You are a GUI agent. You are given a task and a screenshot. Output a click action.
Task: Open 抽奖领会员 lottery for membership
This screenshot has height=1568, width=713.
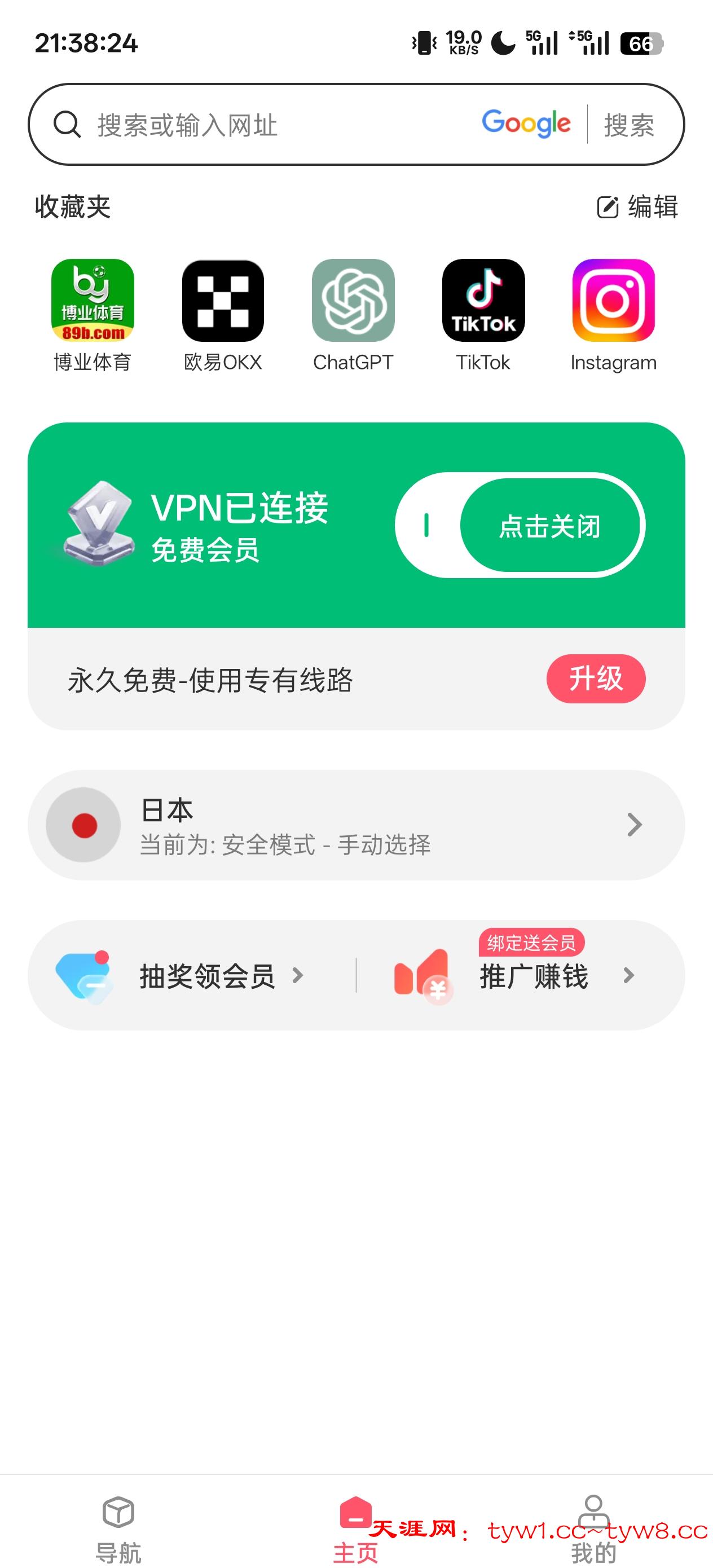[207, 976]
